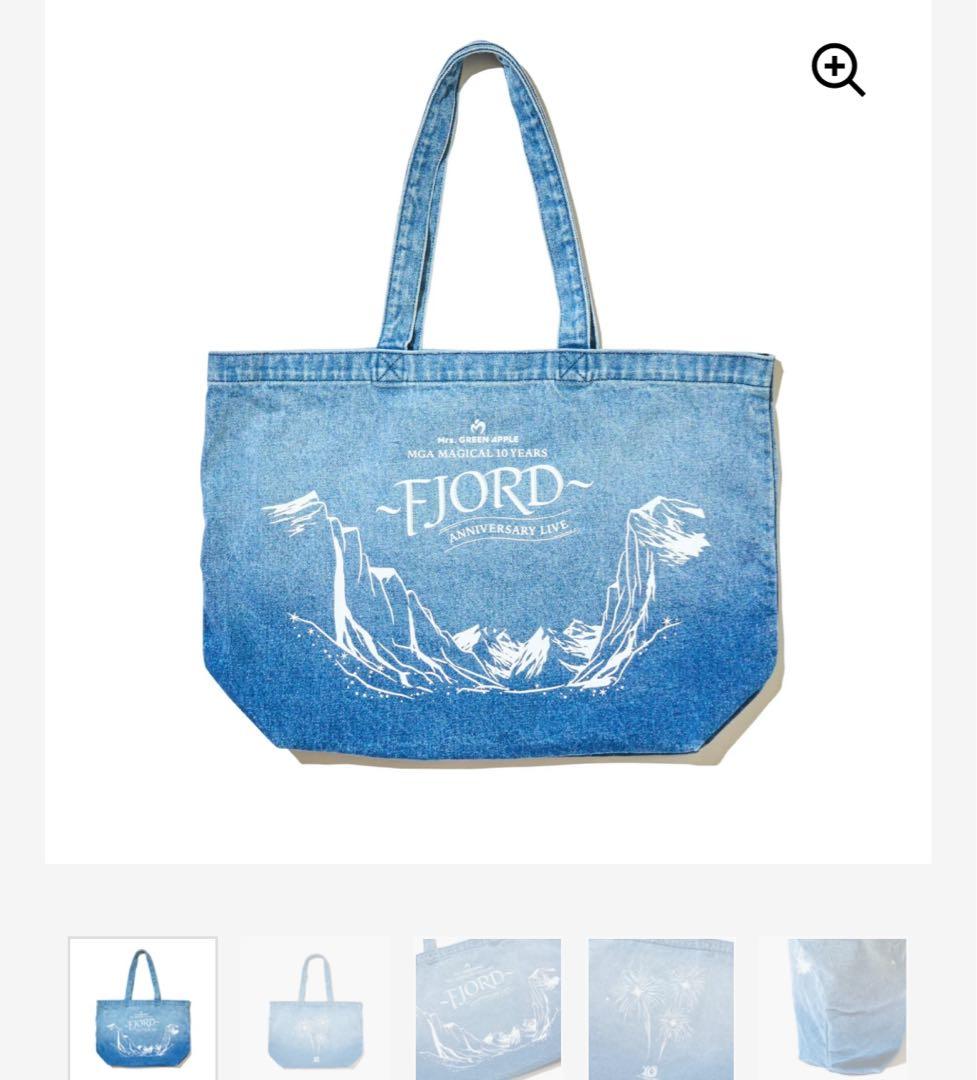
Task: Select the first thumbnail of the bag front
Action: pyautogui.click(x=143, y=1007)
